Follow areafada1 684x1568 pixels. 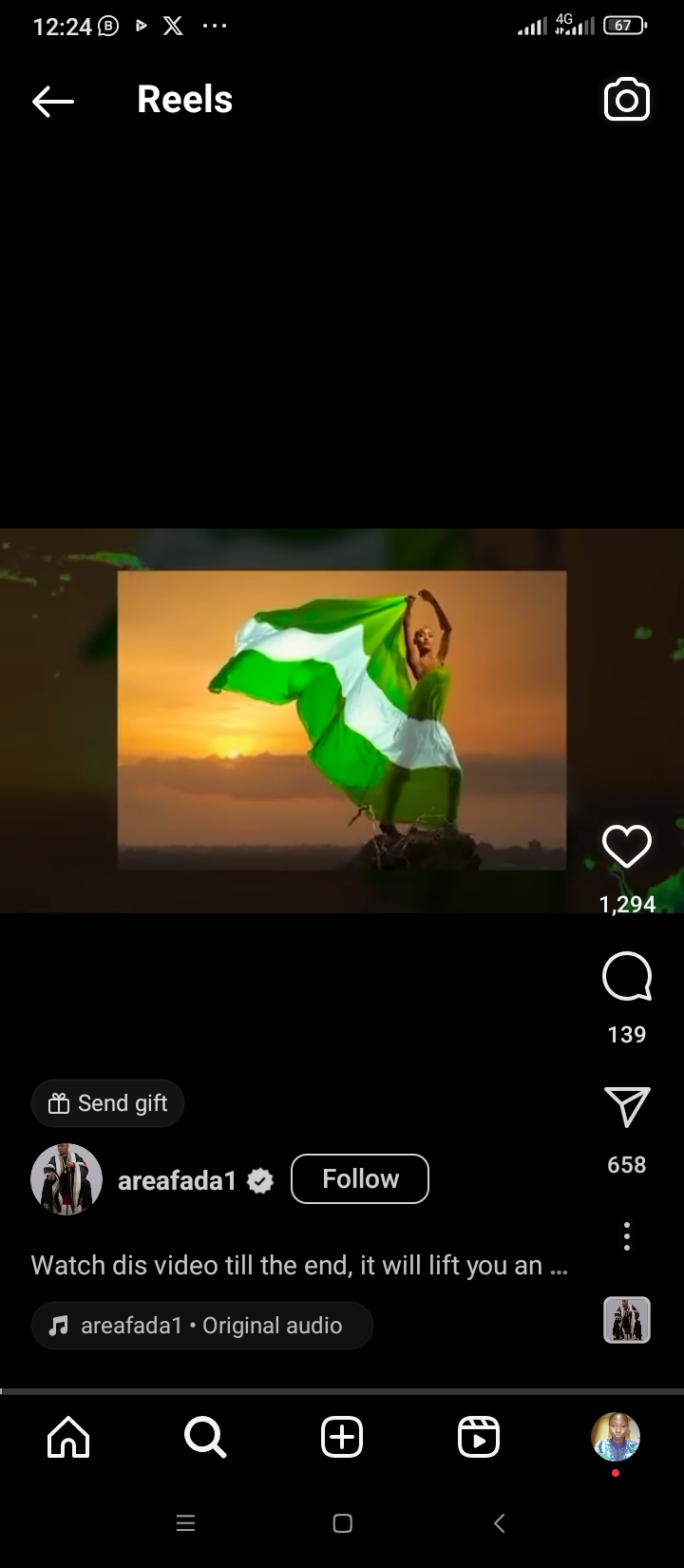[360, 1179]
